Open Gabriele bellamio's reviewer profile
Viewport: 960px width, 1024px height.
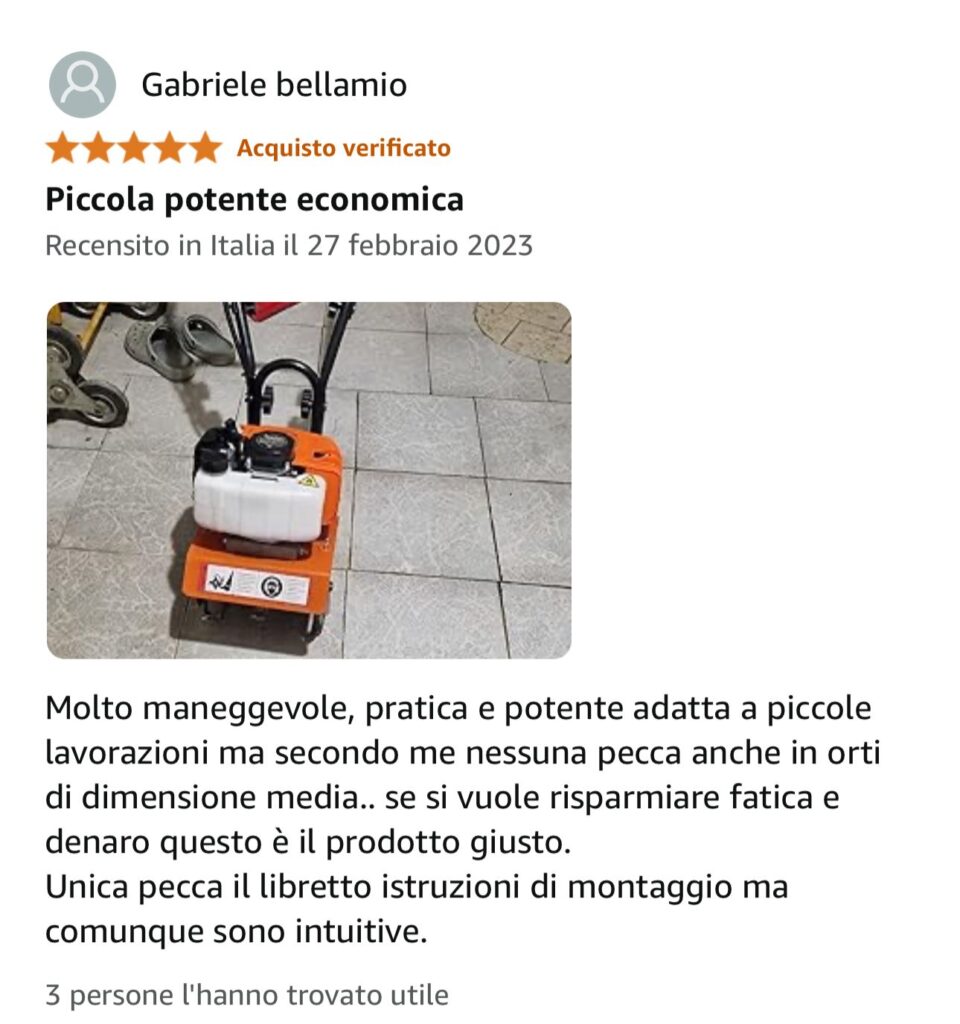coord(273,85)
